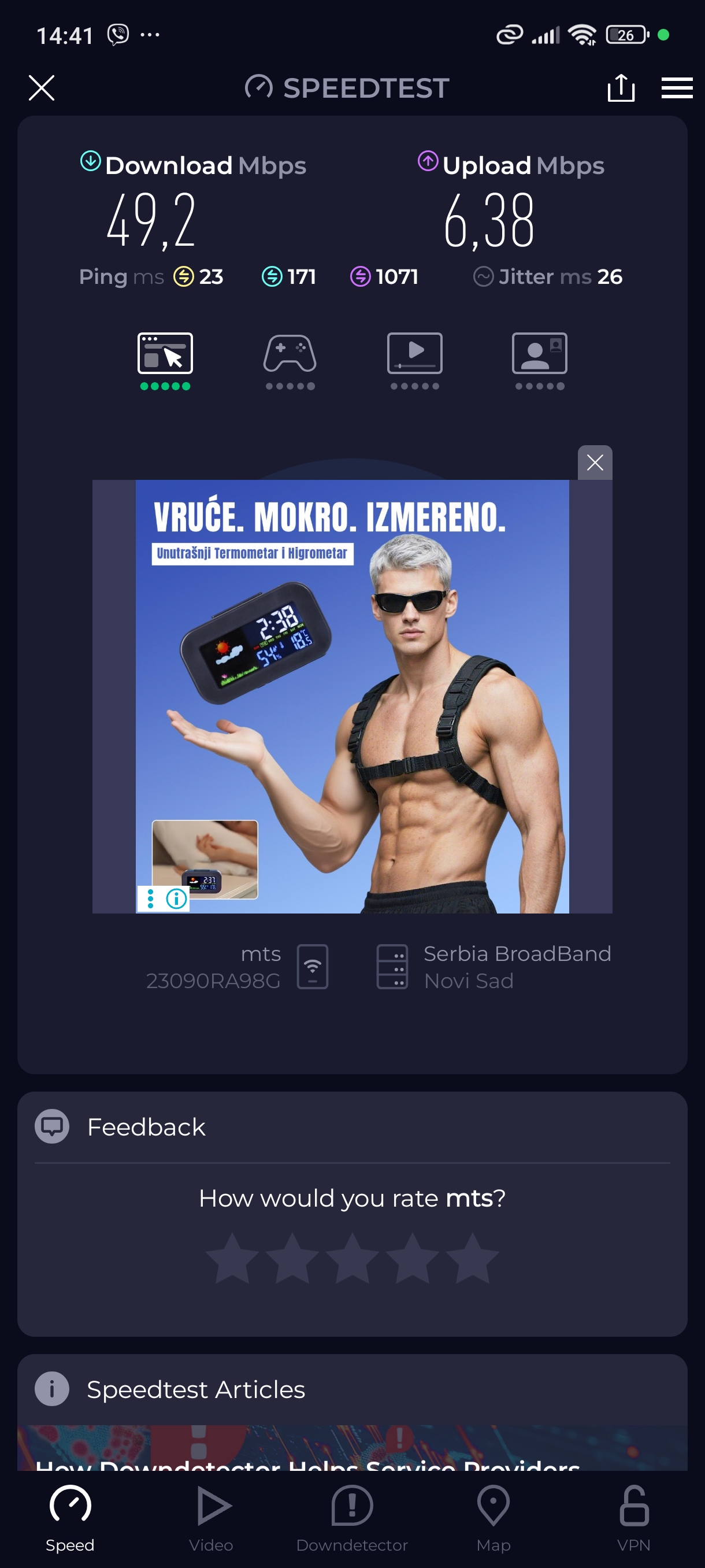View online gaming experience rating

290,359
